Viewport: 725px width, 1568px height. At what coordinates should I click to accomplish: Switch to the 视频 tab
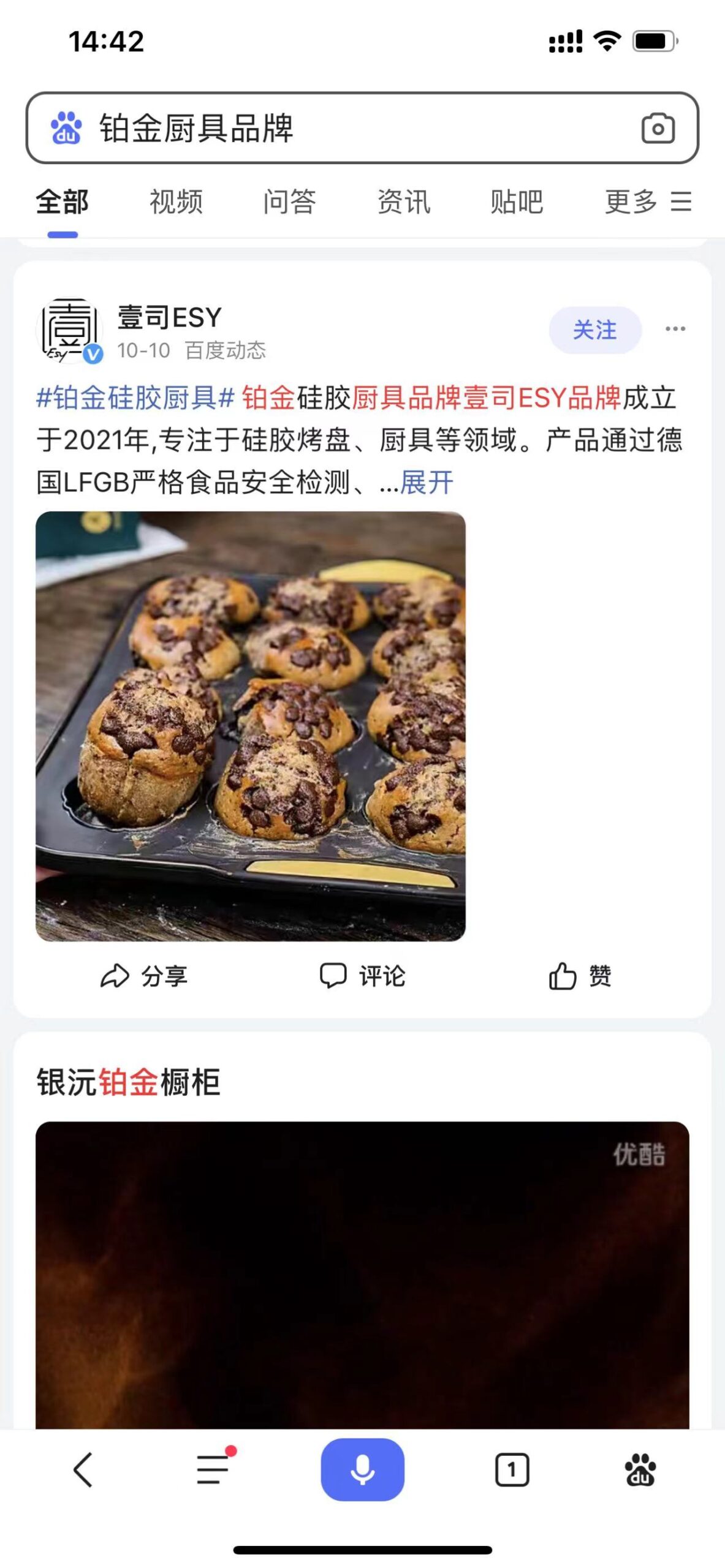(176, 202)
